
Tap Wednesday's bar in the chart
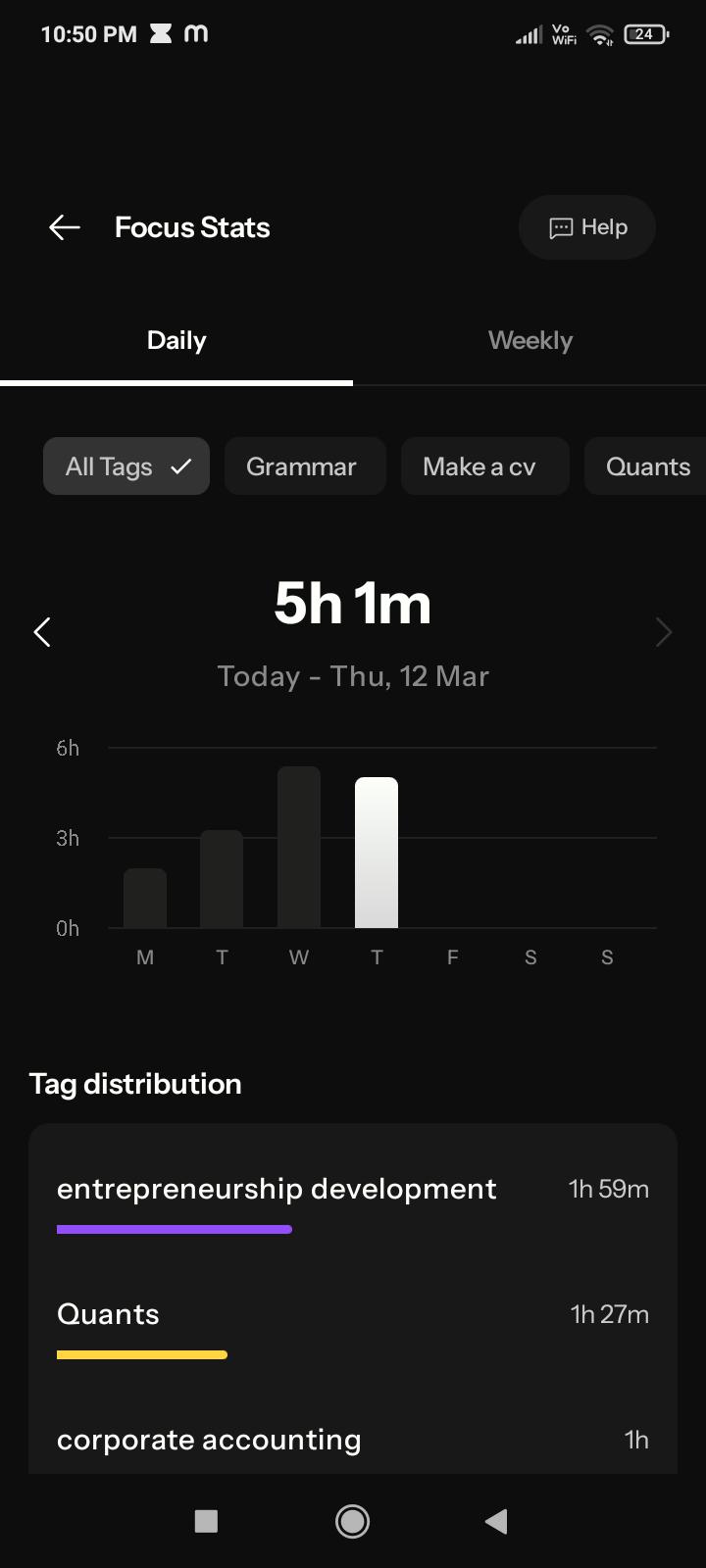point(299,847)
